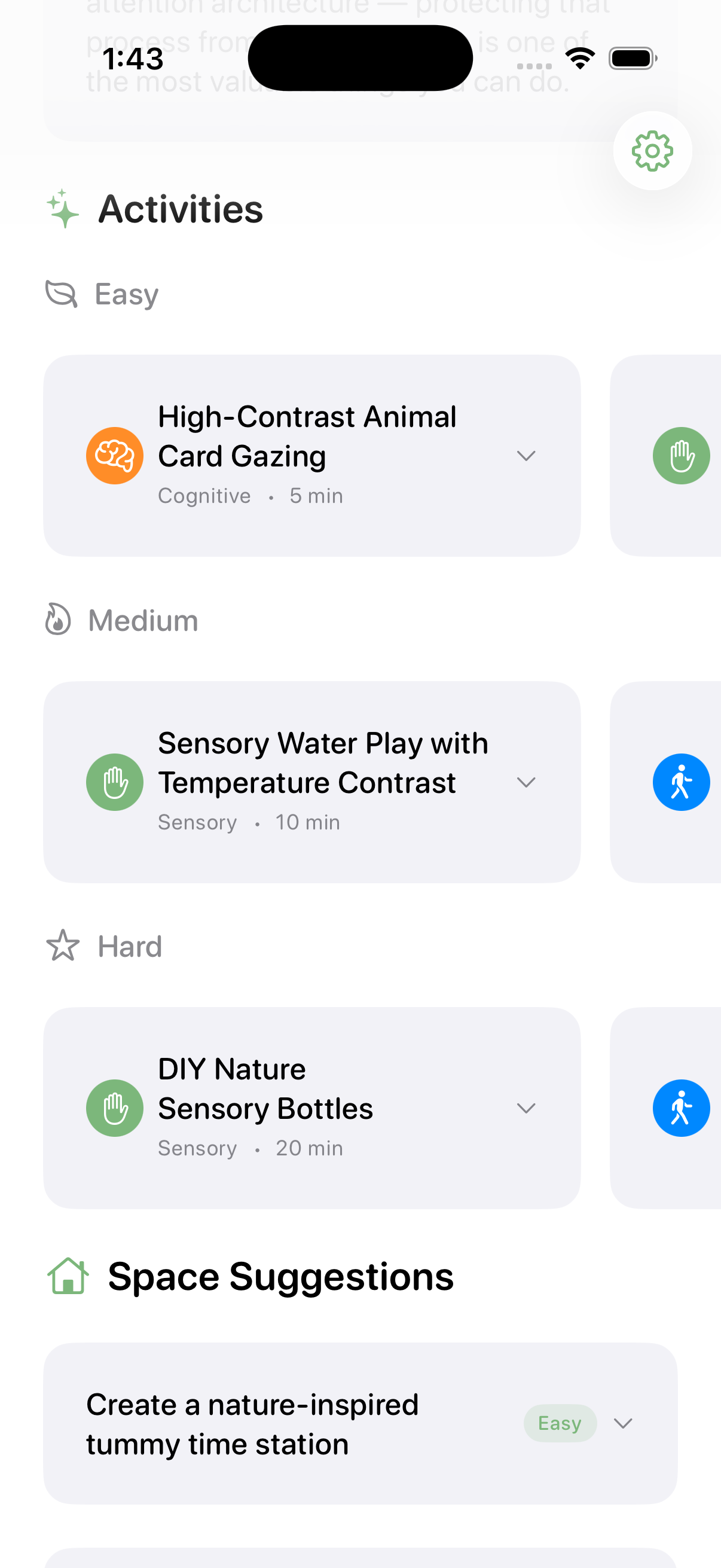721x1568 pixels.
Task: Open the settings gear
Action: (x=653, y=151)
